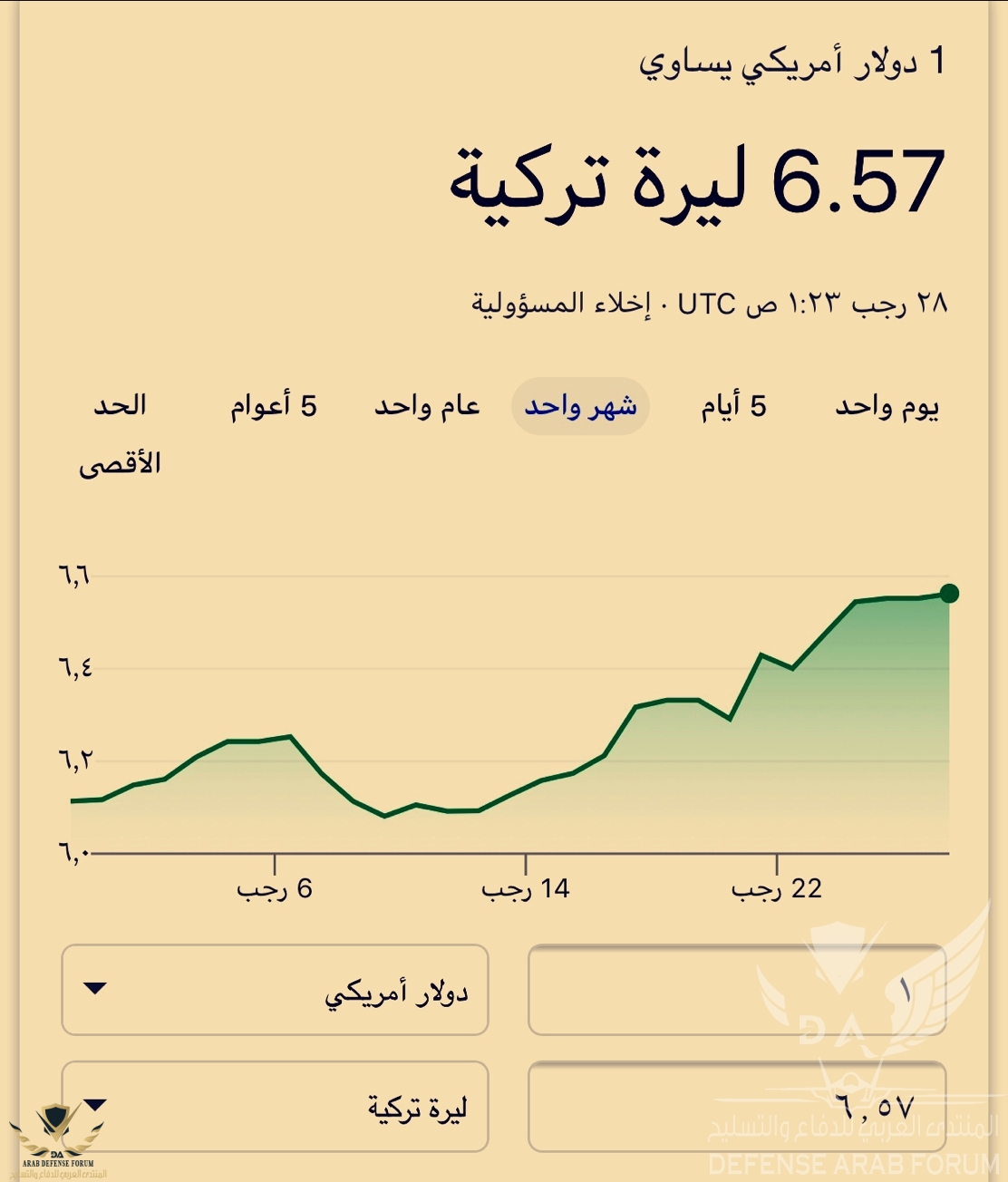The height and width of the screenshot is (1182, 1008).
Task: Select the الحد الأقصى range
Action: point(120,433)
